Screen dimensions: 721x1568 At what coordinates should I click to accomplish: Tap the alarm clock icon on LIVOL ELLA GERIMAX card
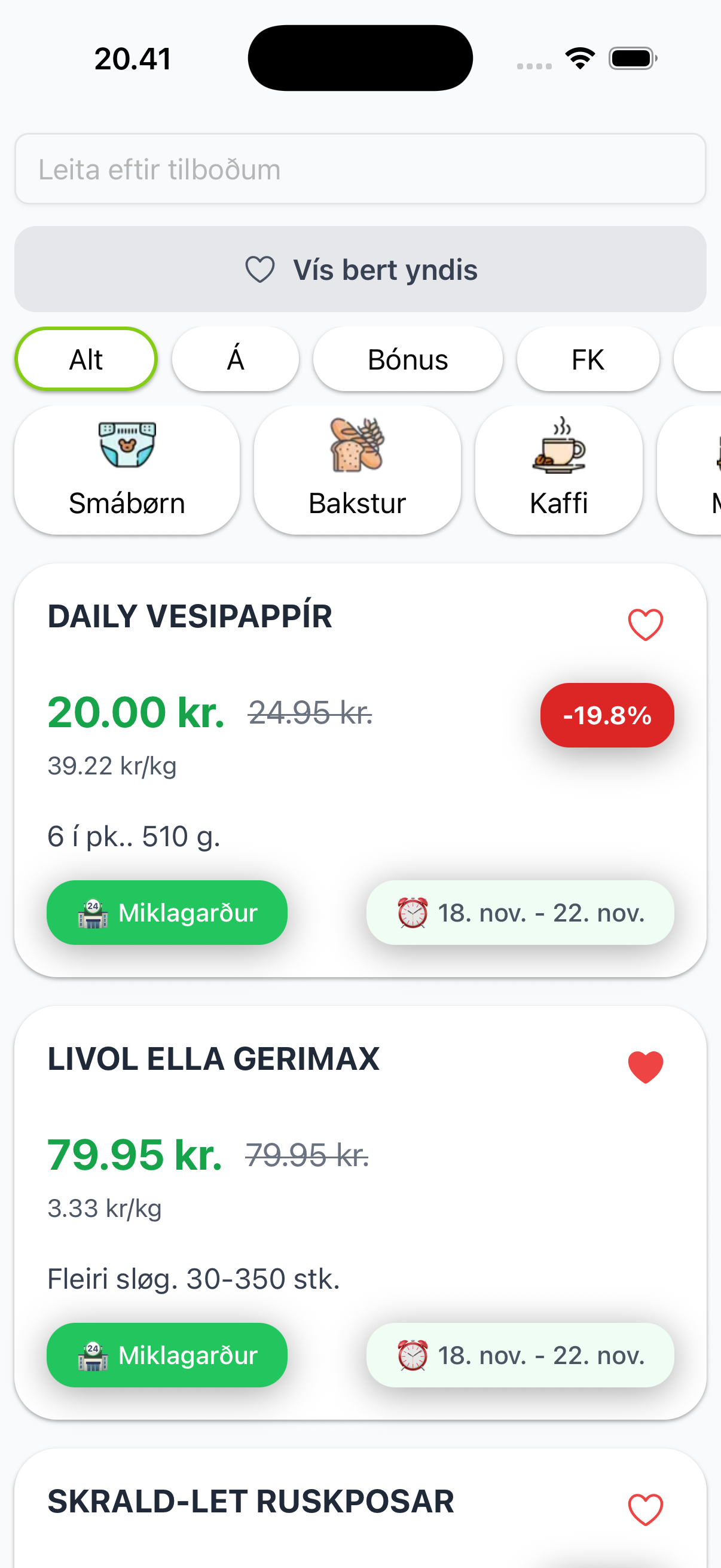coord(412,1356)
